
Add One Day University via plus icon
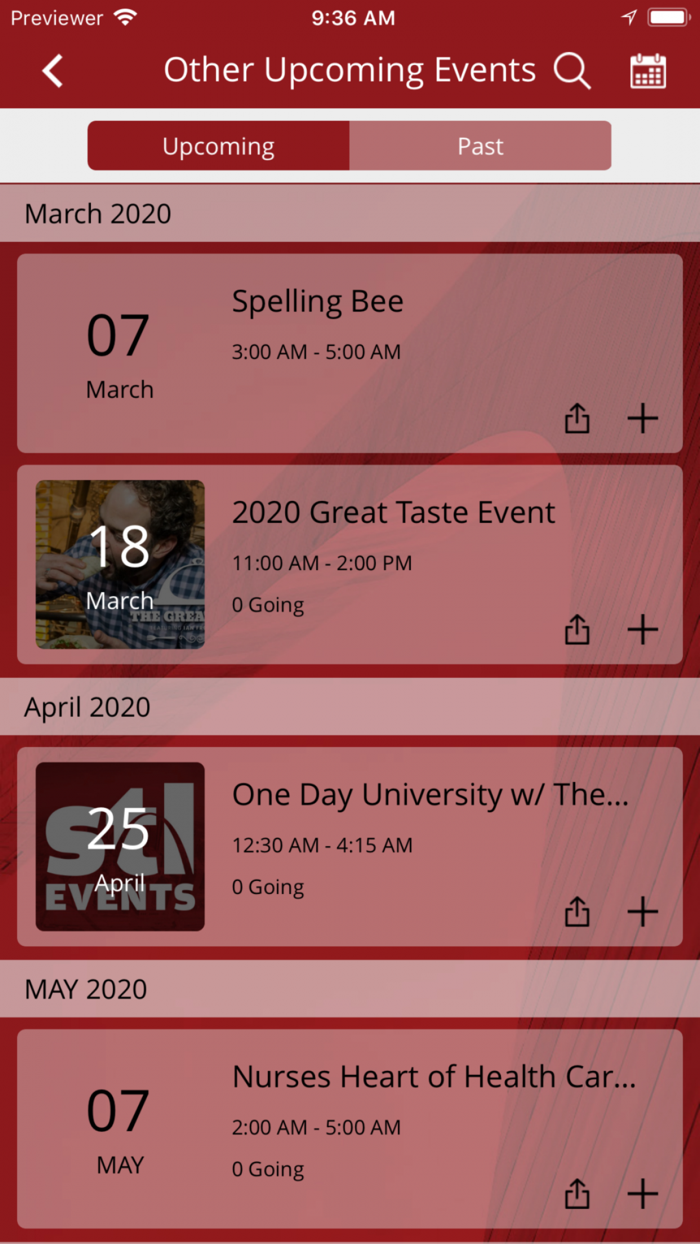(x=642, y=912)
